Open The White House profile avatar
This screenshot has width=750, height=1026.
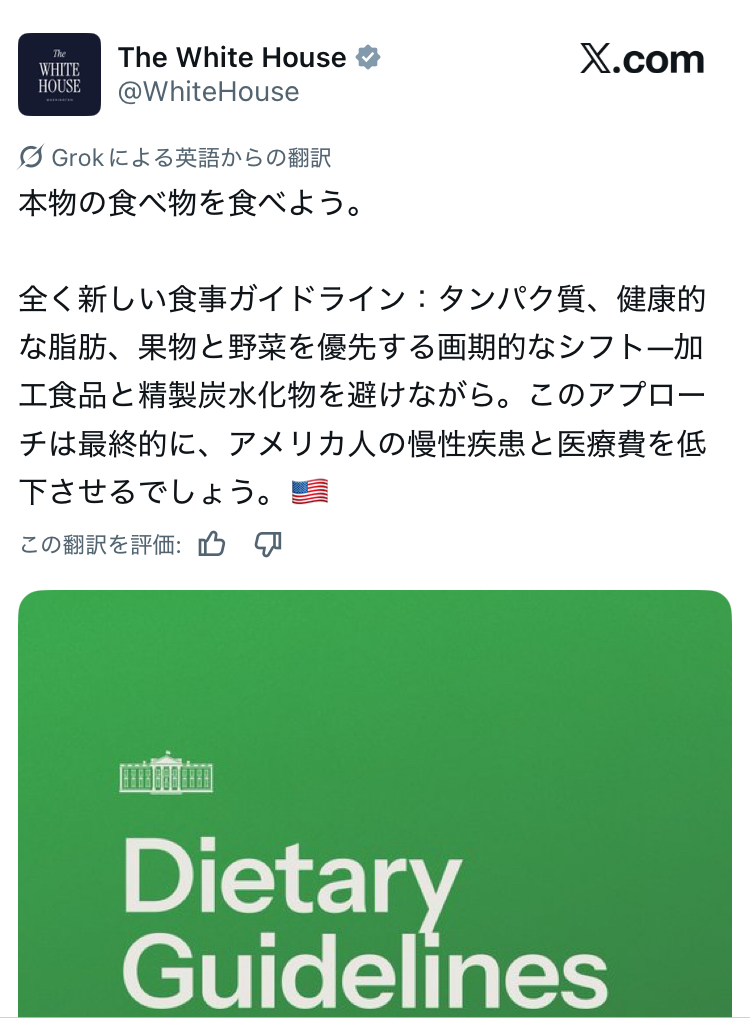pyautogui.click(x=59, y=74)
